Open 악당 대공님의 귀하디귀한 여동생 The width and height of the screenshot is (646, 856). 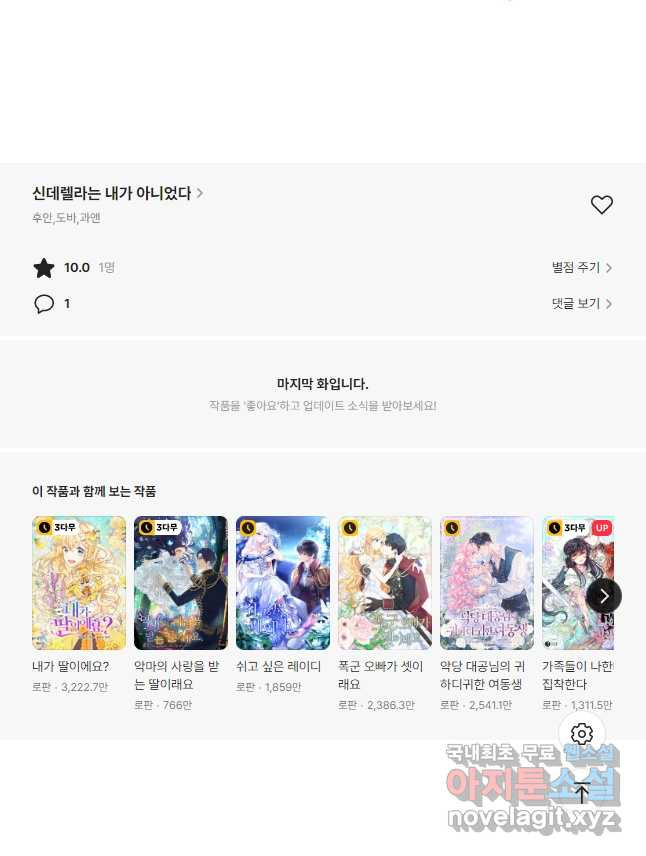click(487, 583)
